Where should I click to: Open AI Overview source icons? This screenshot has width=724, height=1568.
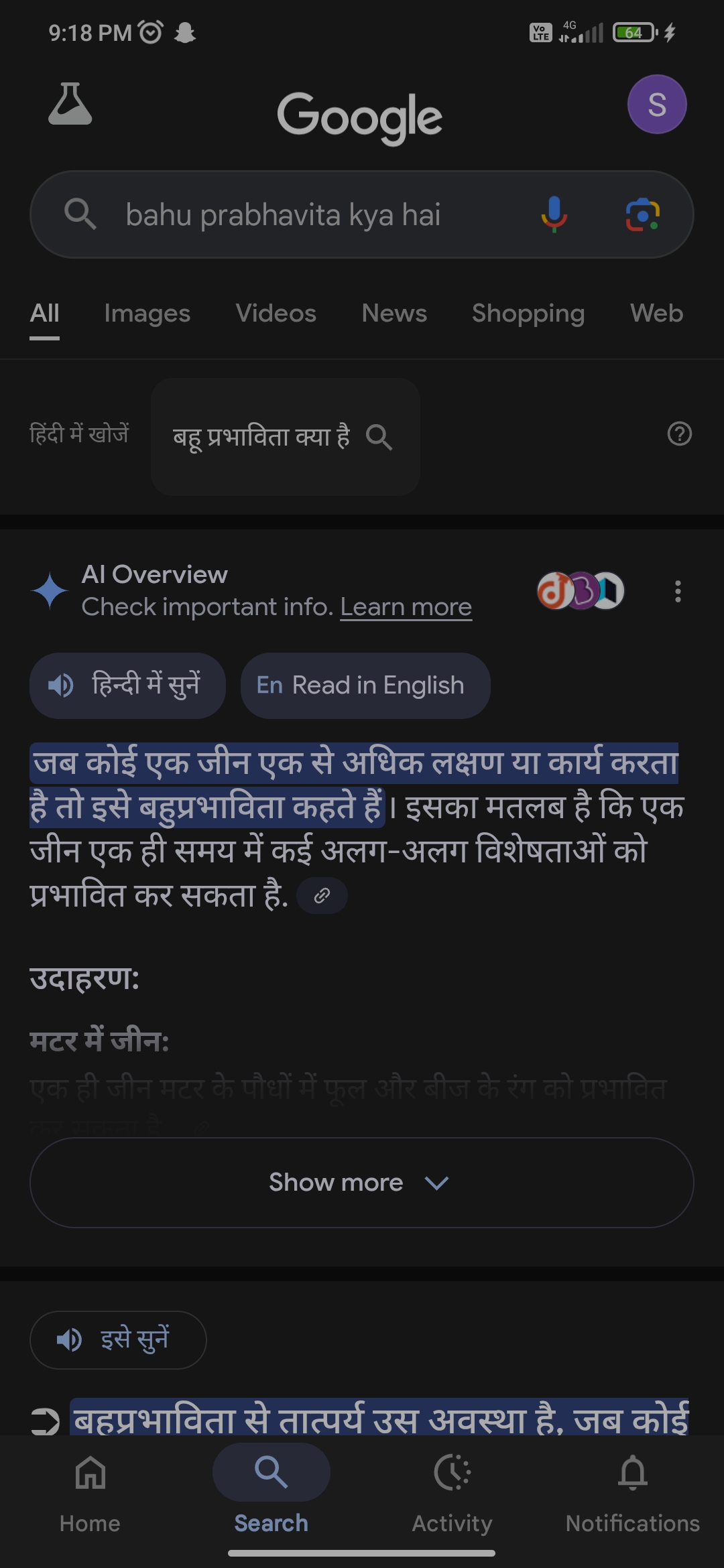click(581, 590)
